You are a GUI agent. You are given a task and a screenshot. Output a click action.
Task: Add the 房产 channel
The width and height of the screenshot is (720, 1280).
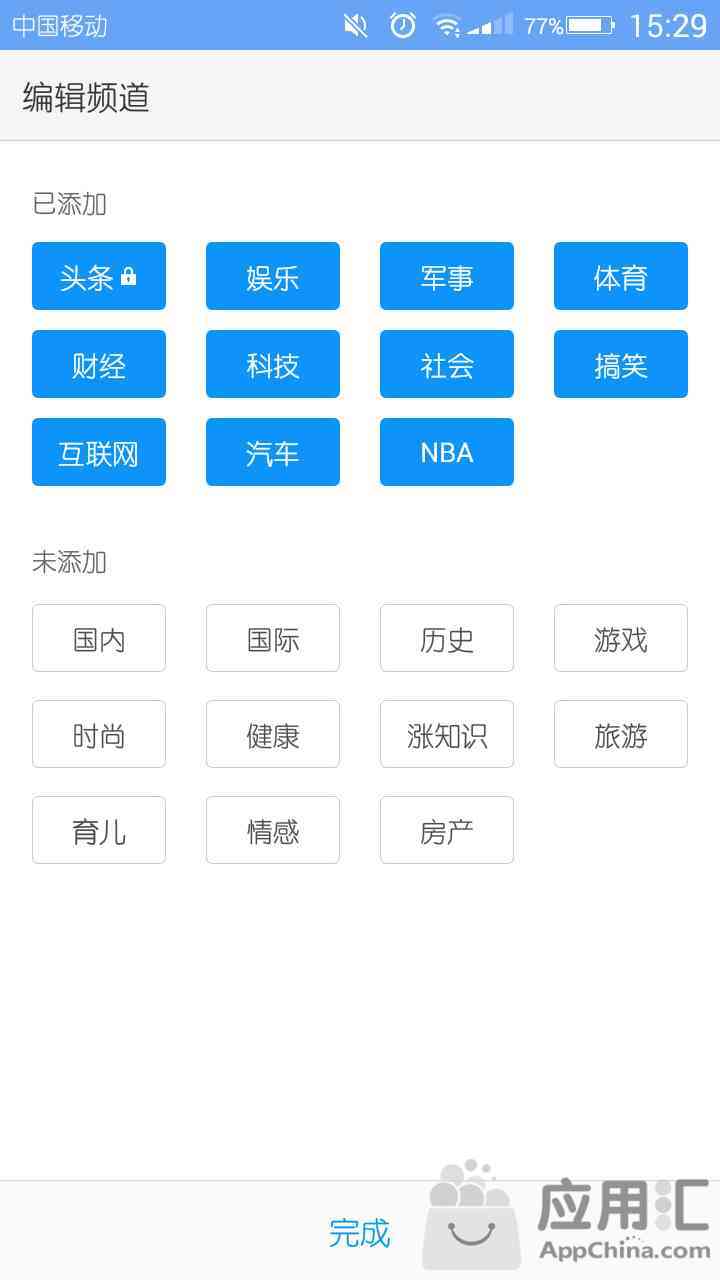(x=447, y=830)
